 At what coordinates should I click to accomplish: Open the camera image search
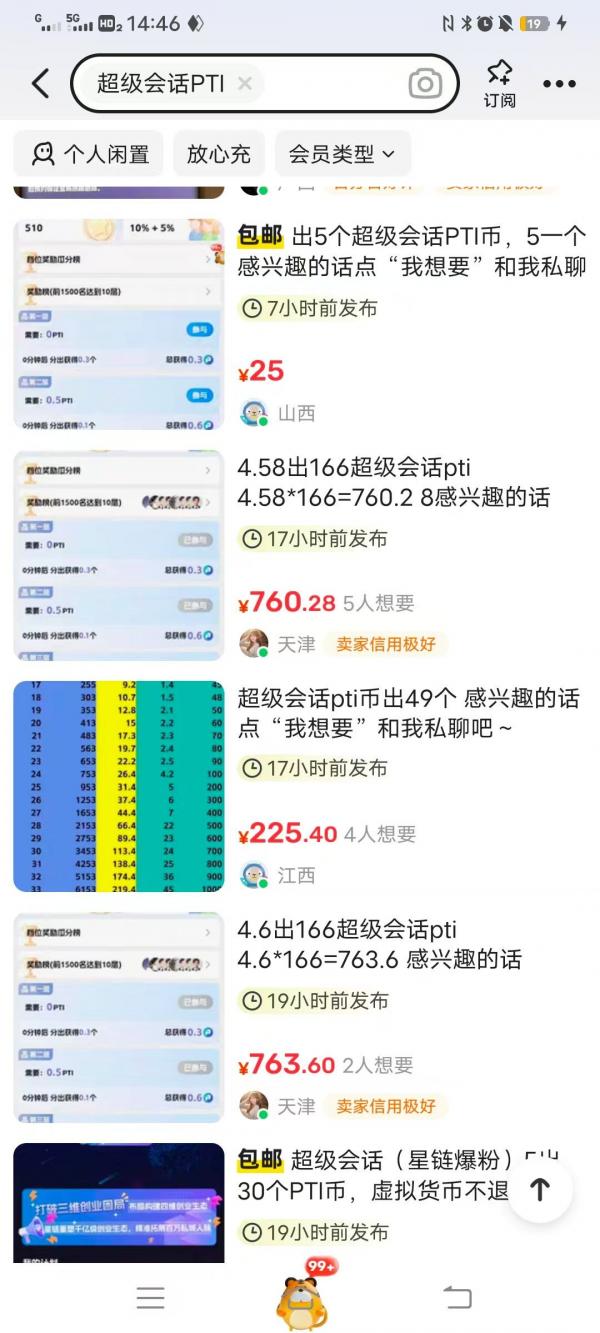pos(425,84)
